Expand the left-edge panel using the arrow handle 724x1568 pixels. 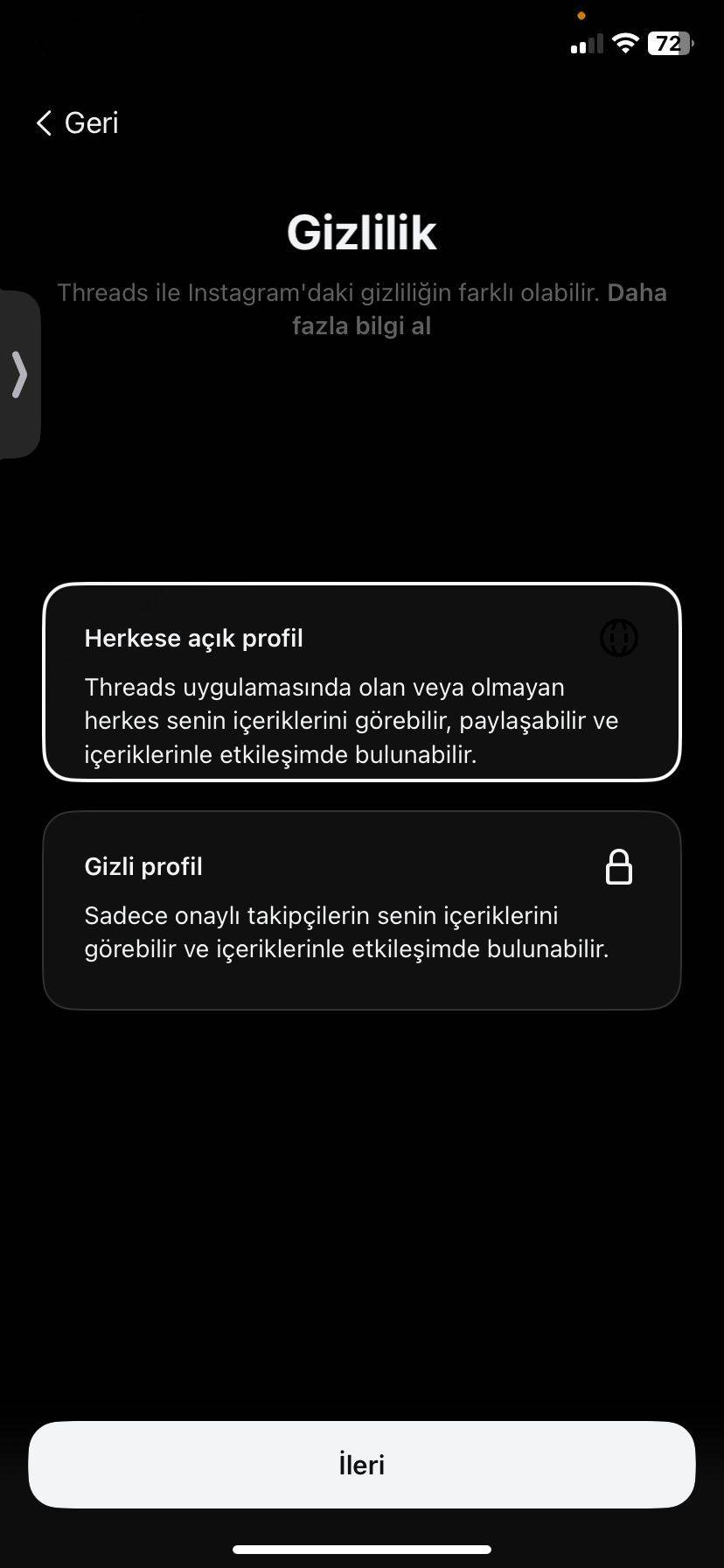point(20,374)
